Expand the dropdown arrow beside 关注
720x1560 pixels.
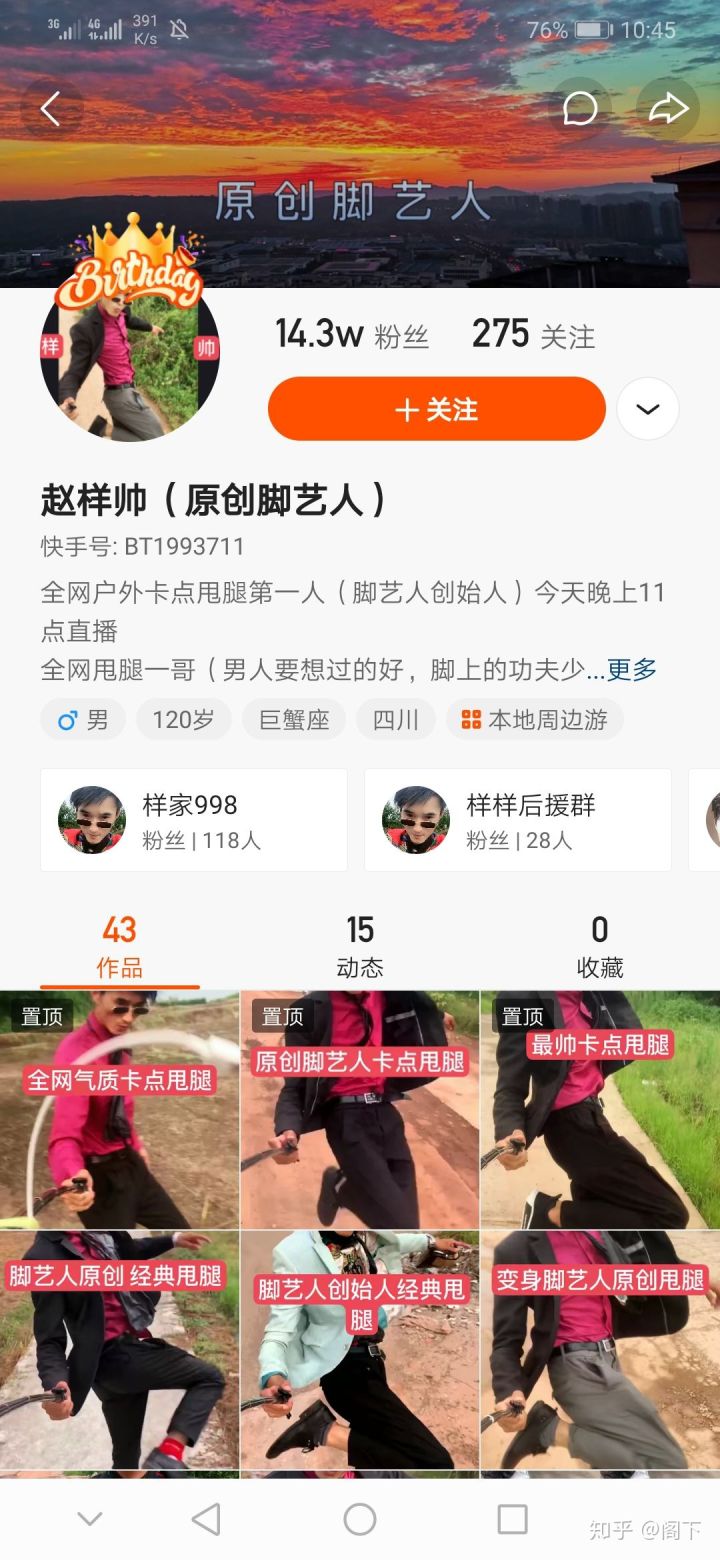pos(648,409)
